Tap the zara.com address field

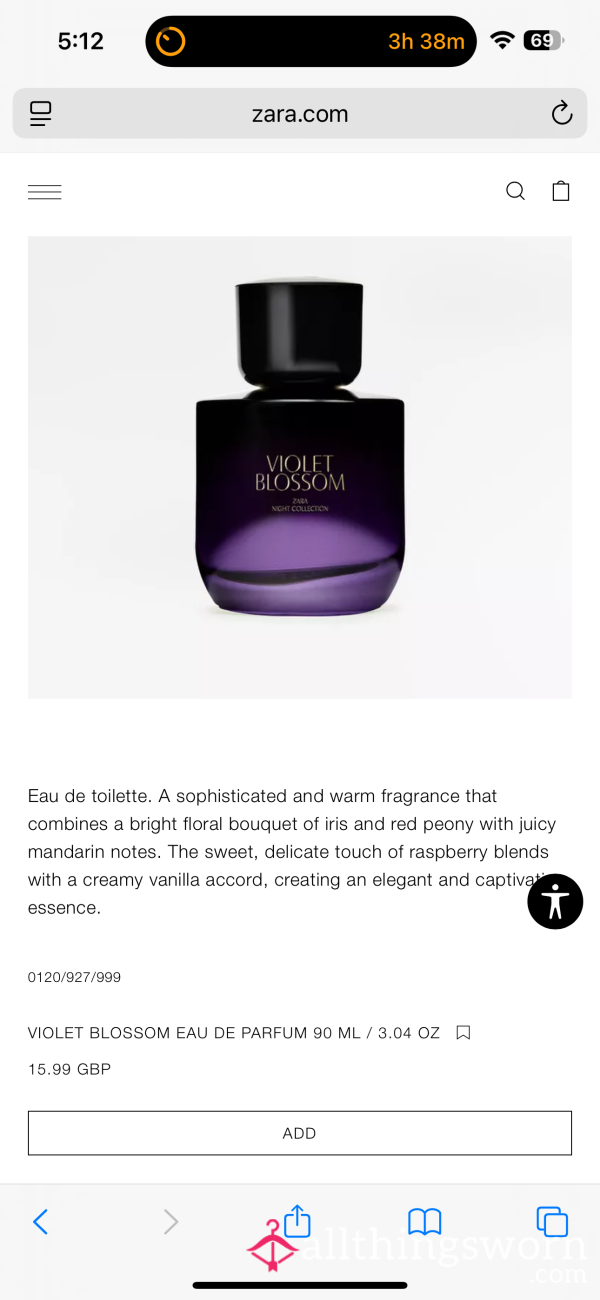click(300, 114)
